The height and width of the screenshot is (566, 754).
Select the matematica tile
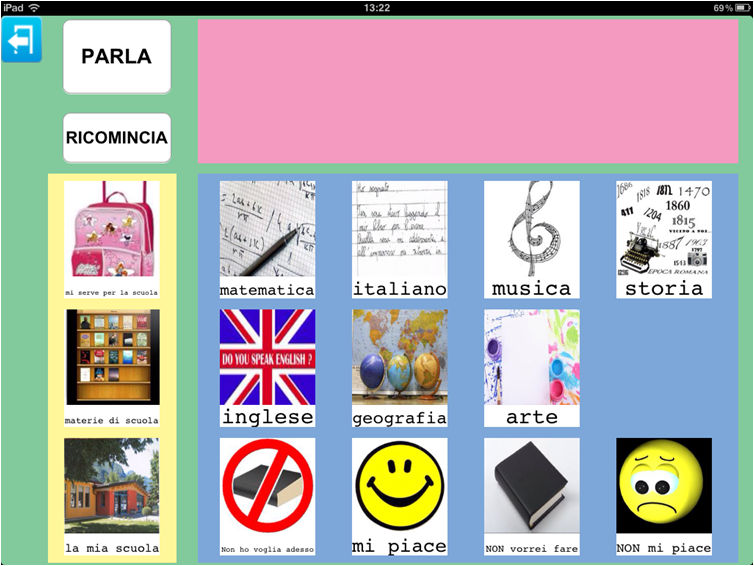click(x=267, y=239)
